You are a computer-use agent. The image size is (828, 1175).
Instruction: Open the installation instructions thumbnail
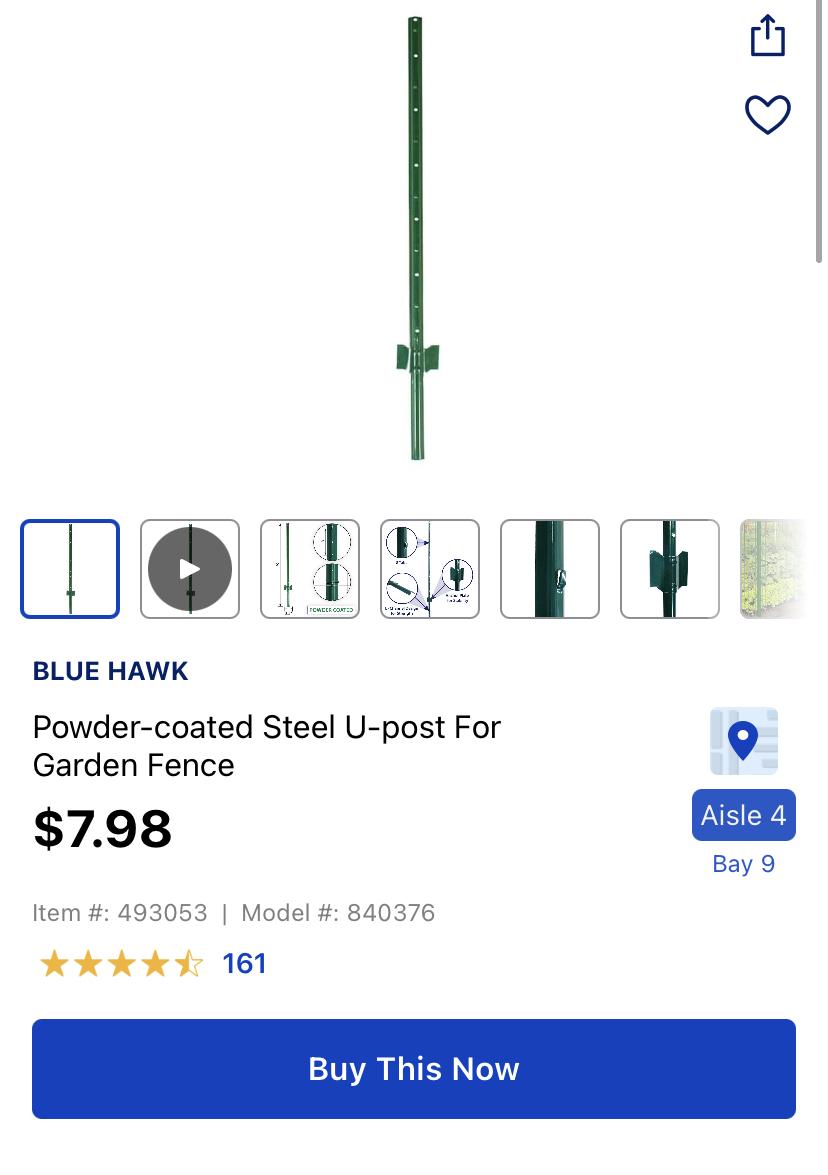(x=430, y=569)
